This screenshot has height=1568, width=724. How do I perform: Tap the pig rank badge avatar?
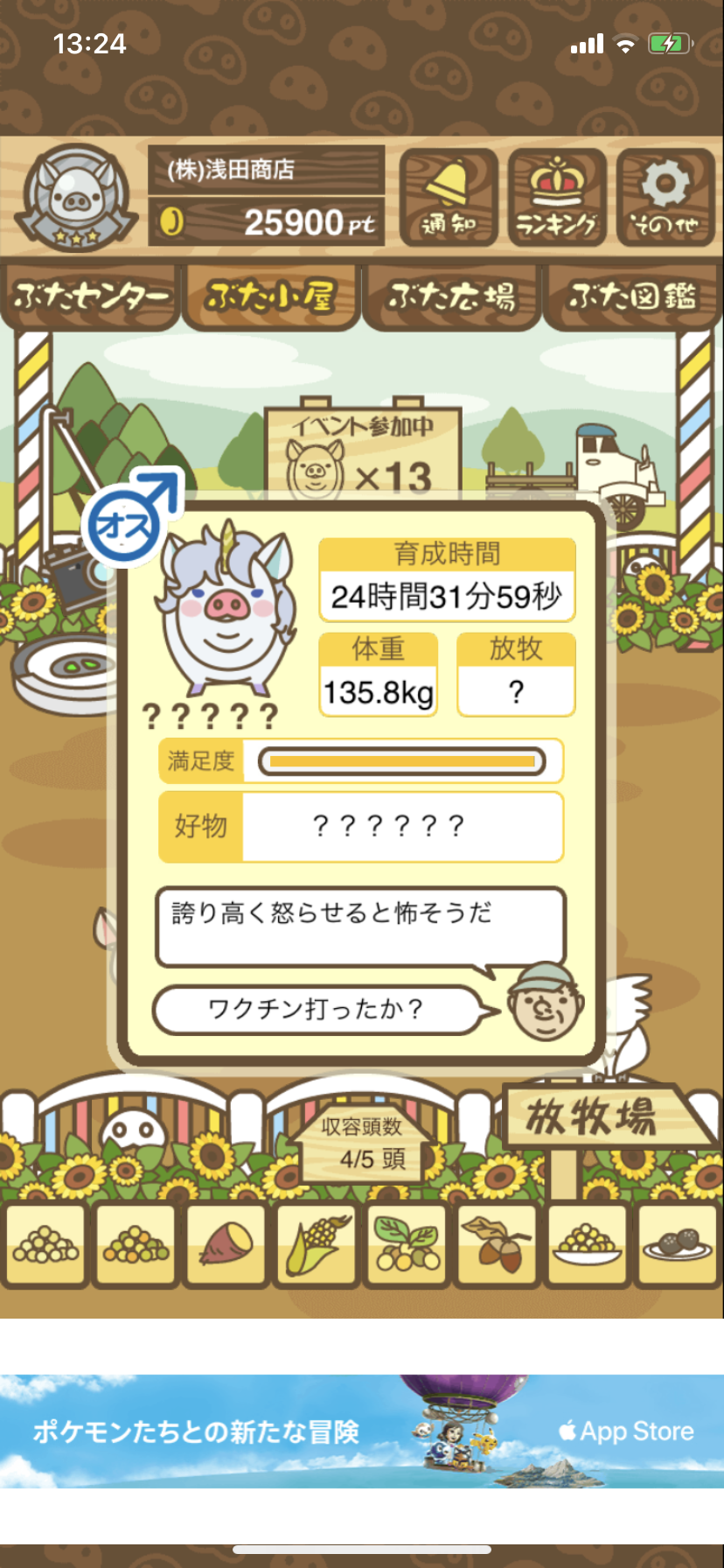click(77, 196)
